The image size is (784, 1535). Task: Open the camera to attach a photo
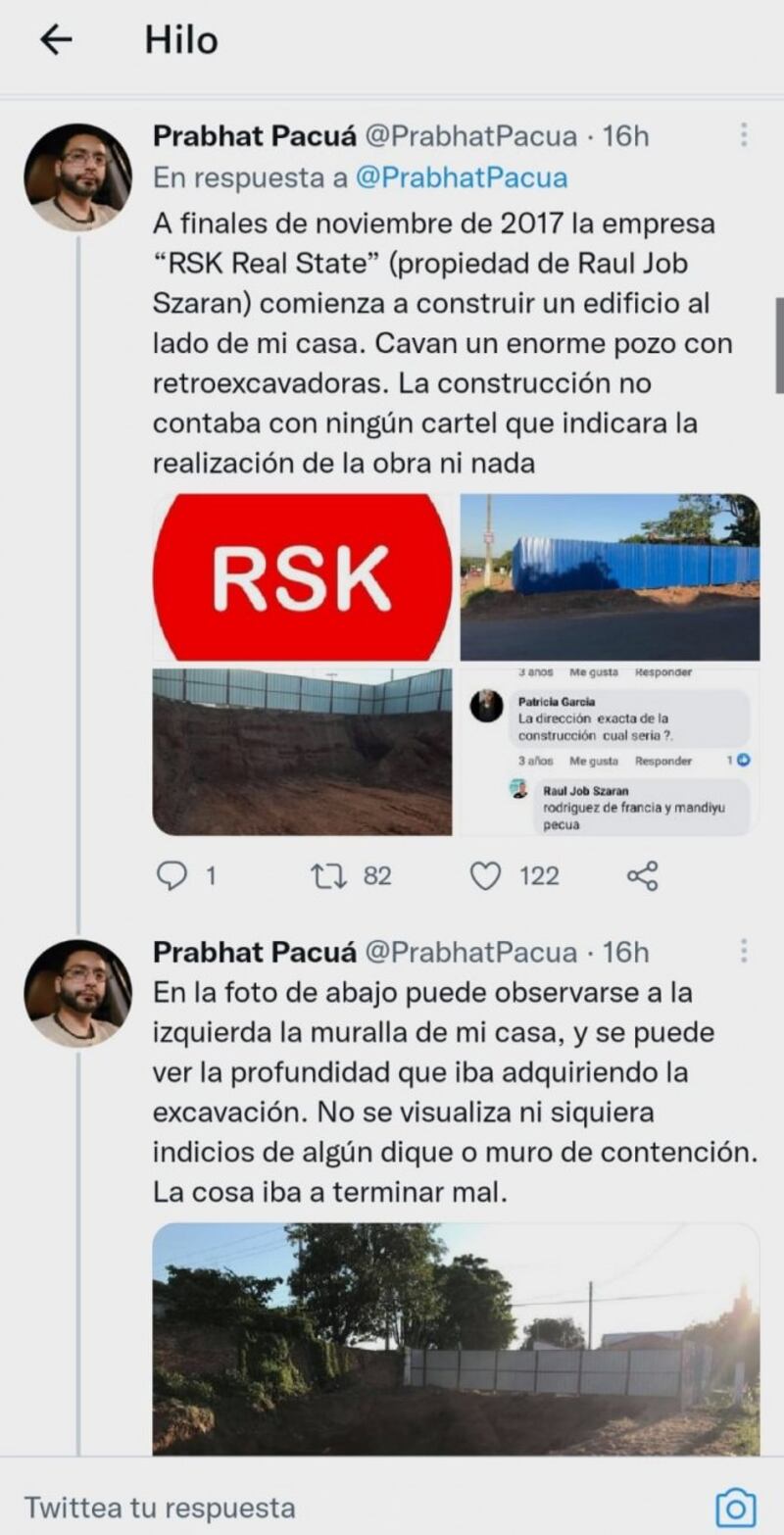click(x=735, y=1507)
